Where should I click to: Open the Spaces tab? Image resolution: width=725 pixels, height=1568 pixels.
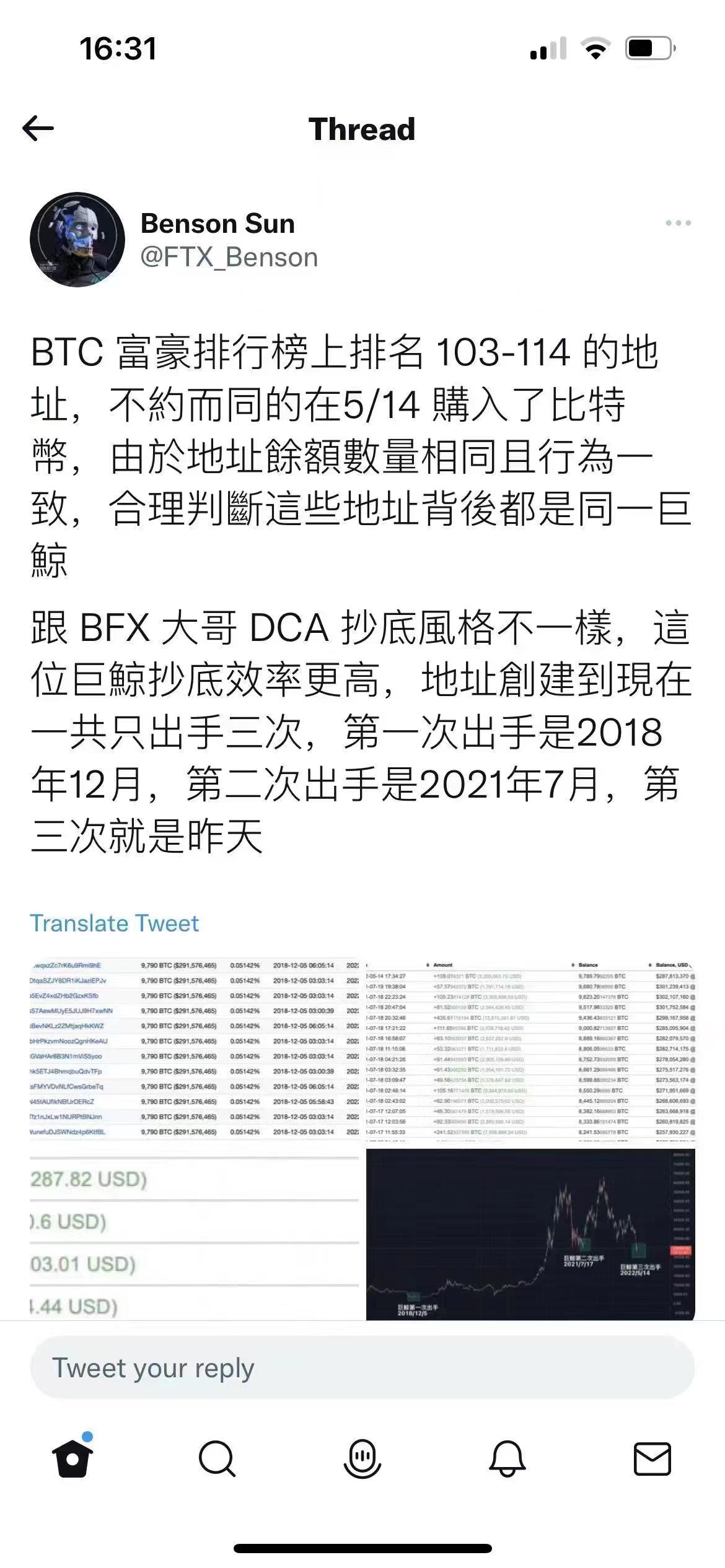362,1459
